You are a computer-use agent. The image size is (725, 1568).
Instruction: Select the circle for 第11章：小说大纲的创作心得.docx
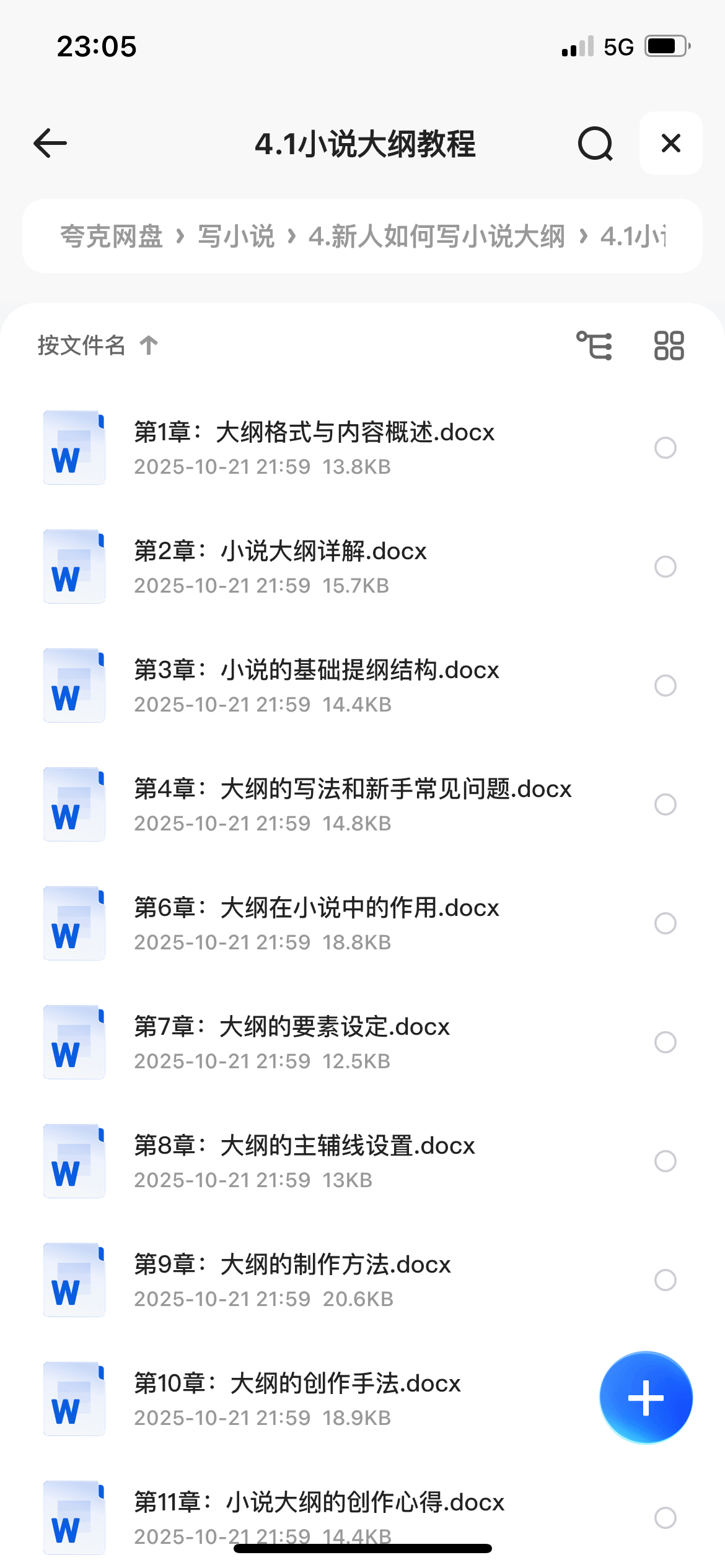665,1518
